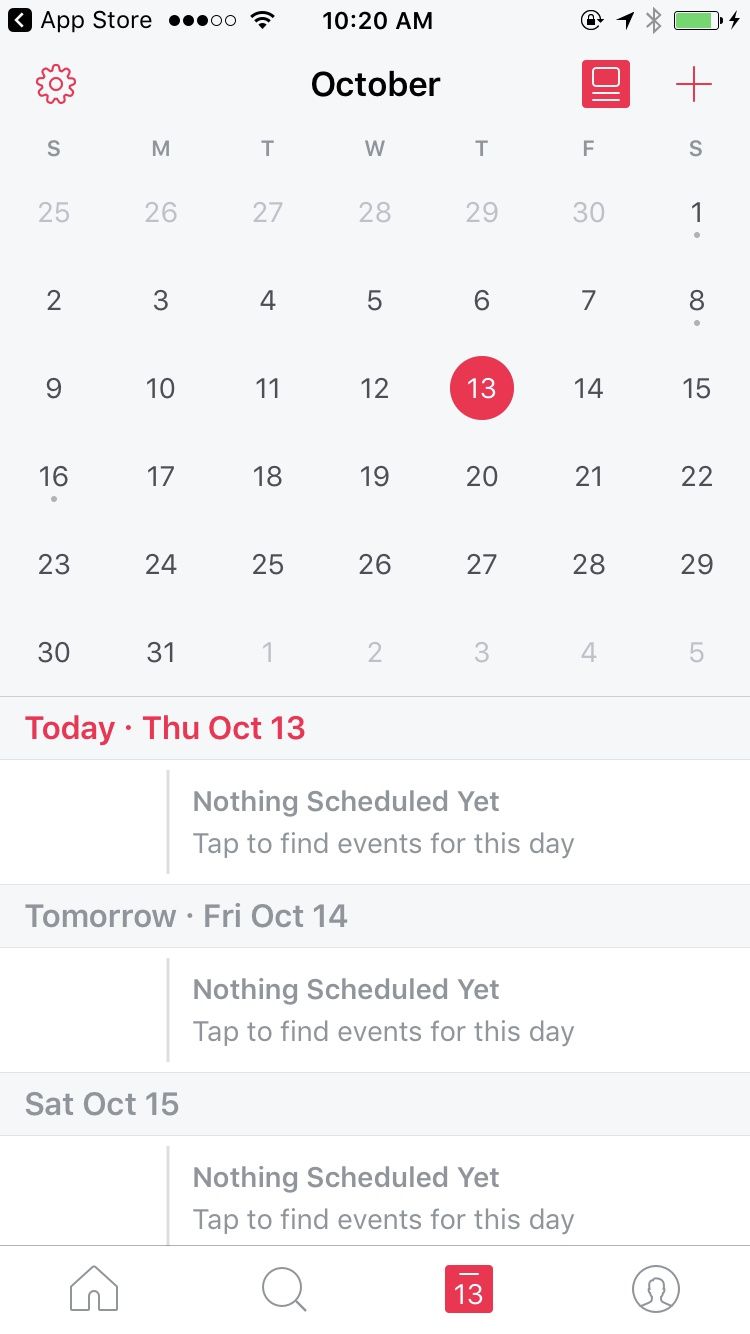The height and width of the screenshot is (1334, 750).
Task: Select November 3 in the calendar
Action: click(481, 652)
